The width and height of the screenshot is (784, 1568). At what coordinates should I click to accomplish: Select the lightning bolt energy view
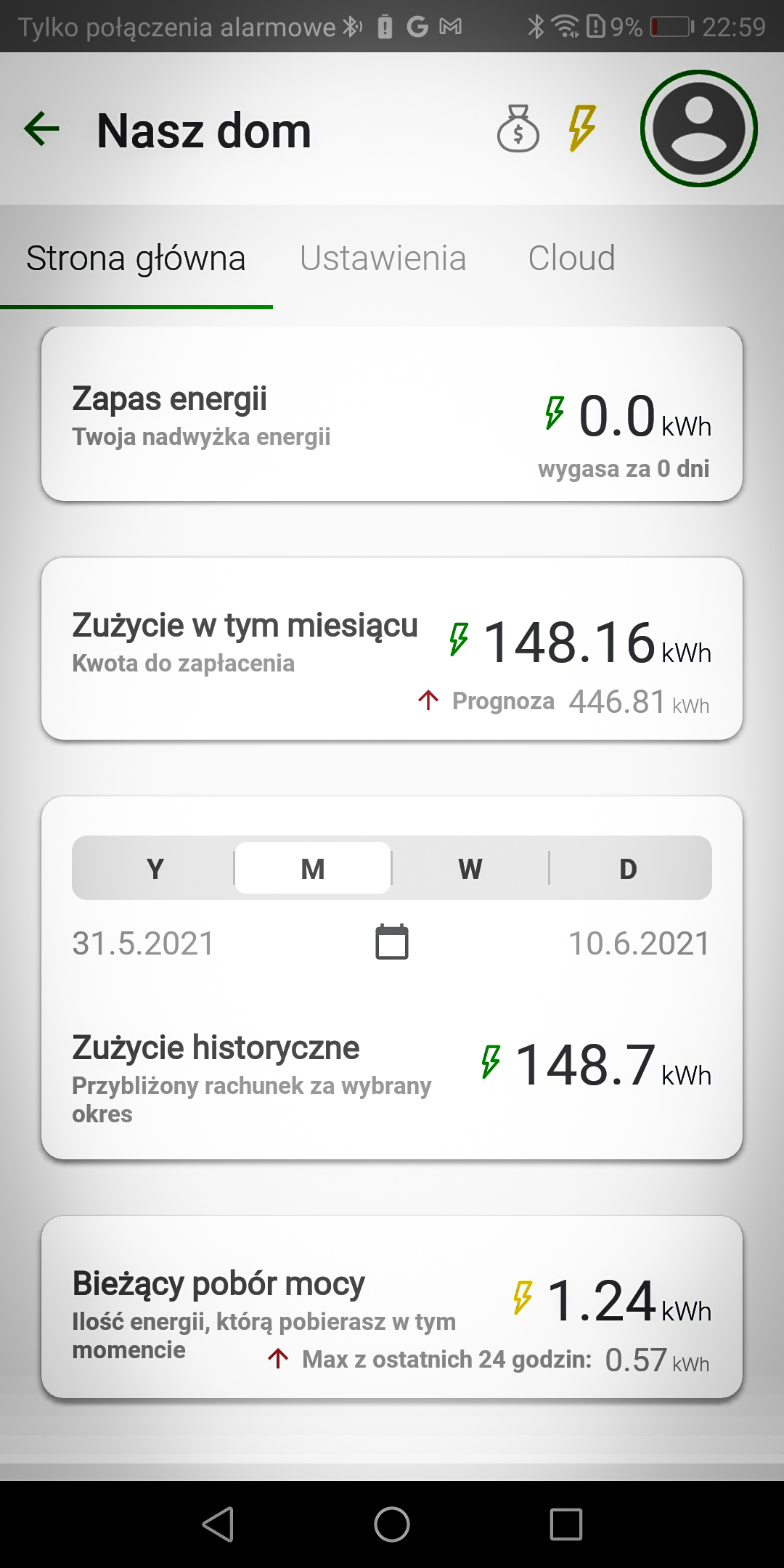coord(581,128)
